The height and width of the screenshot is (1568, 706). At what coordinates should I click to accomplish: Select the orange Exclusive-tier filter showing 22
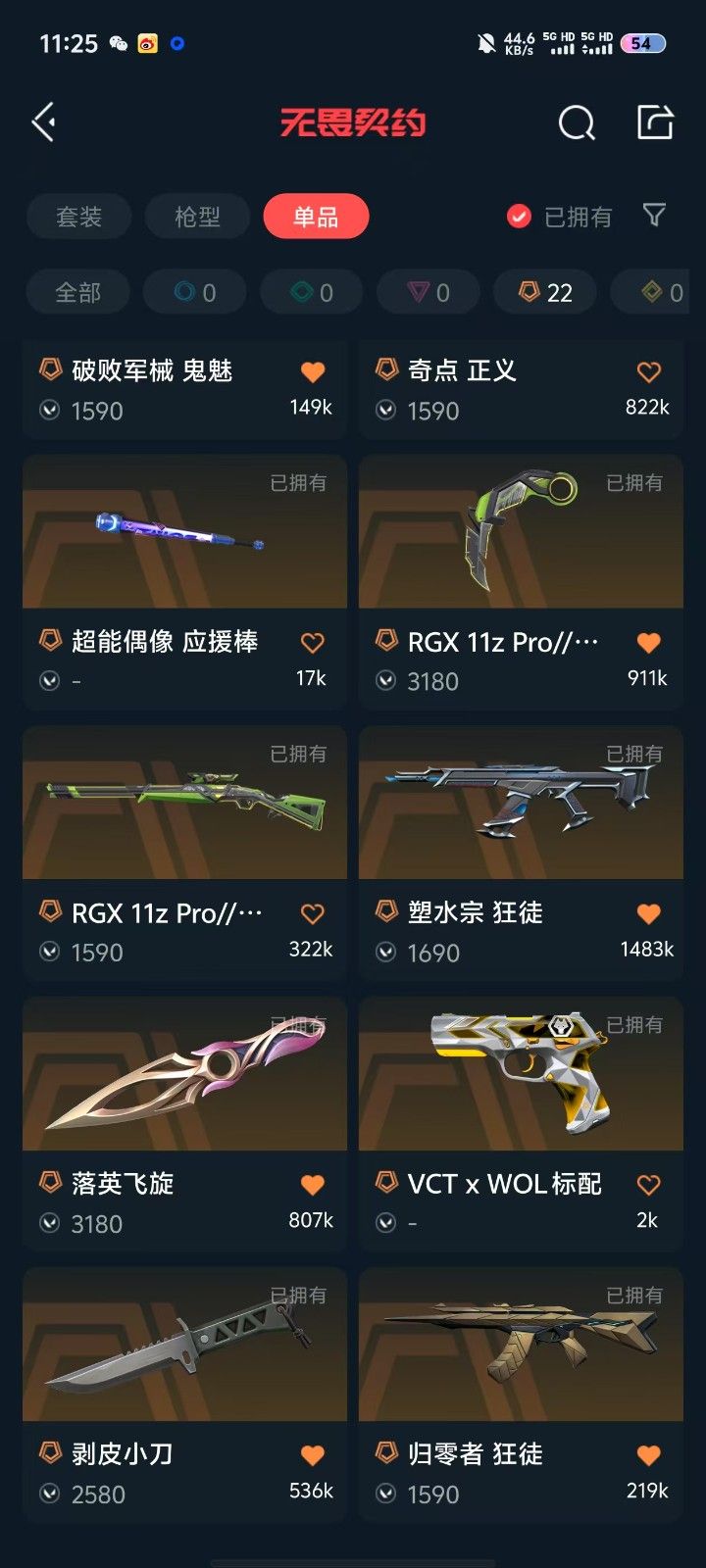pos(544,291)
